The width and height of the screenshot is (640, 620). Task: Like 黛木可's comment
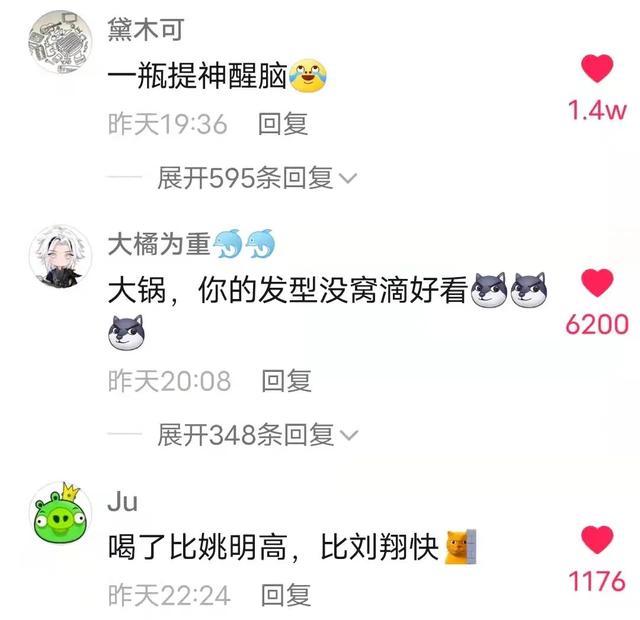click(597, 69)
